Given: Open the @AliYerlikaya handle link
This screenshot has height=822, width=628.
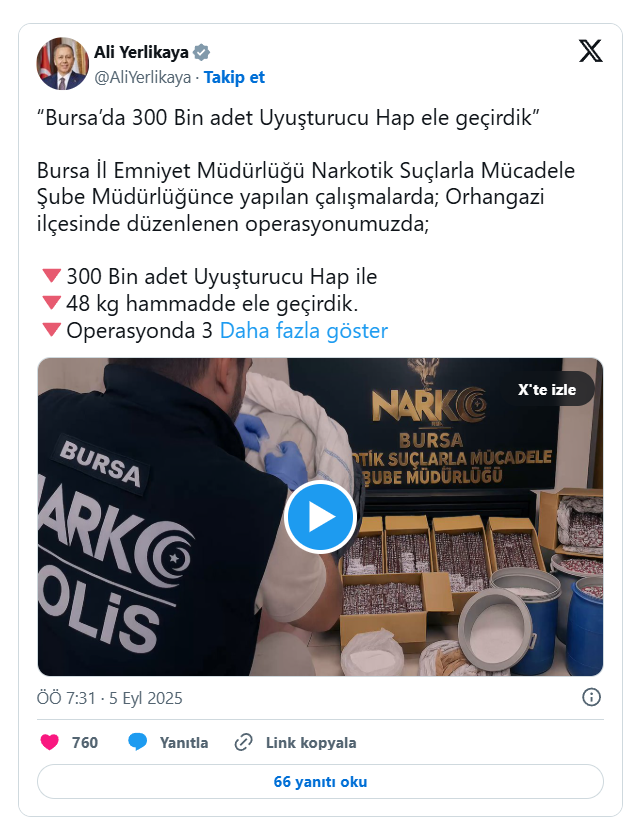Looking at the screenshot, I should click(x=143, y=77).
